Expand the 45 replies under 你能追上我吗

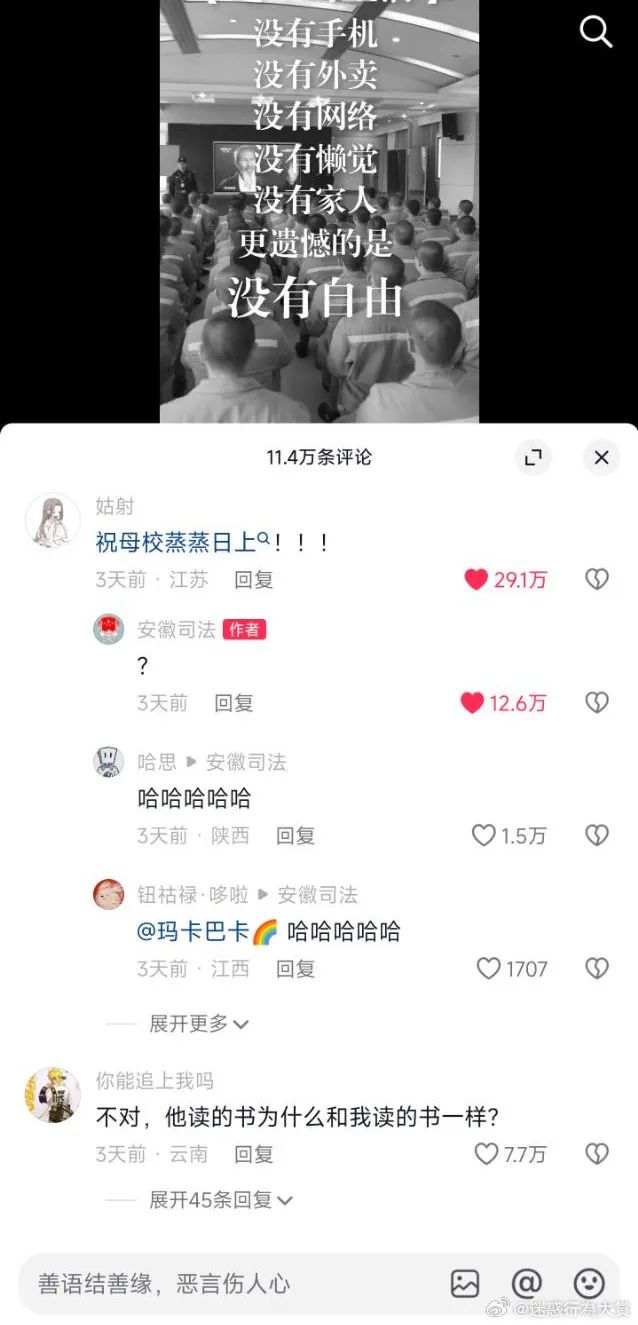(220, 1199)
